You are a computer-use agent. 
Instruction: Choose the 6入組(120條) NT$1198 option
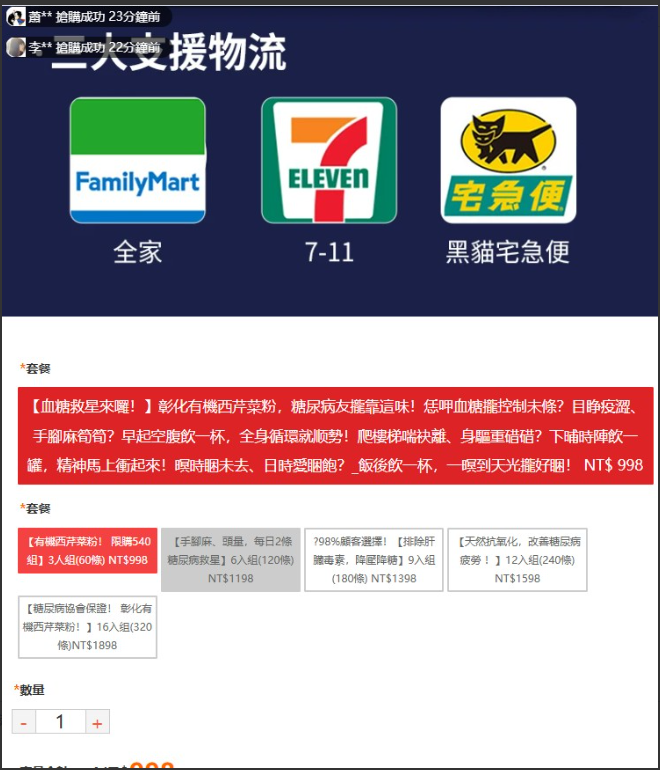[231, 559]
